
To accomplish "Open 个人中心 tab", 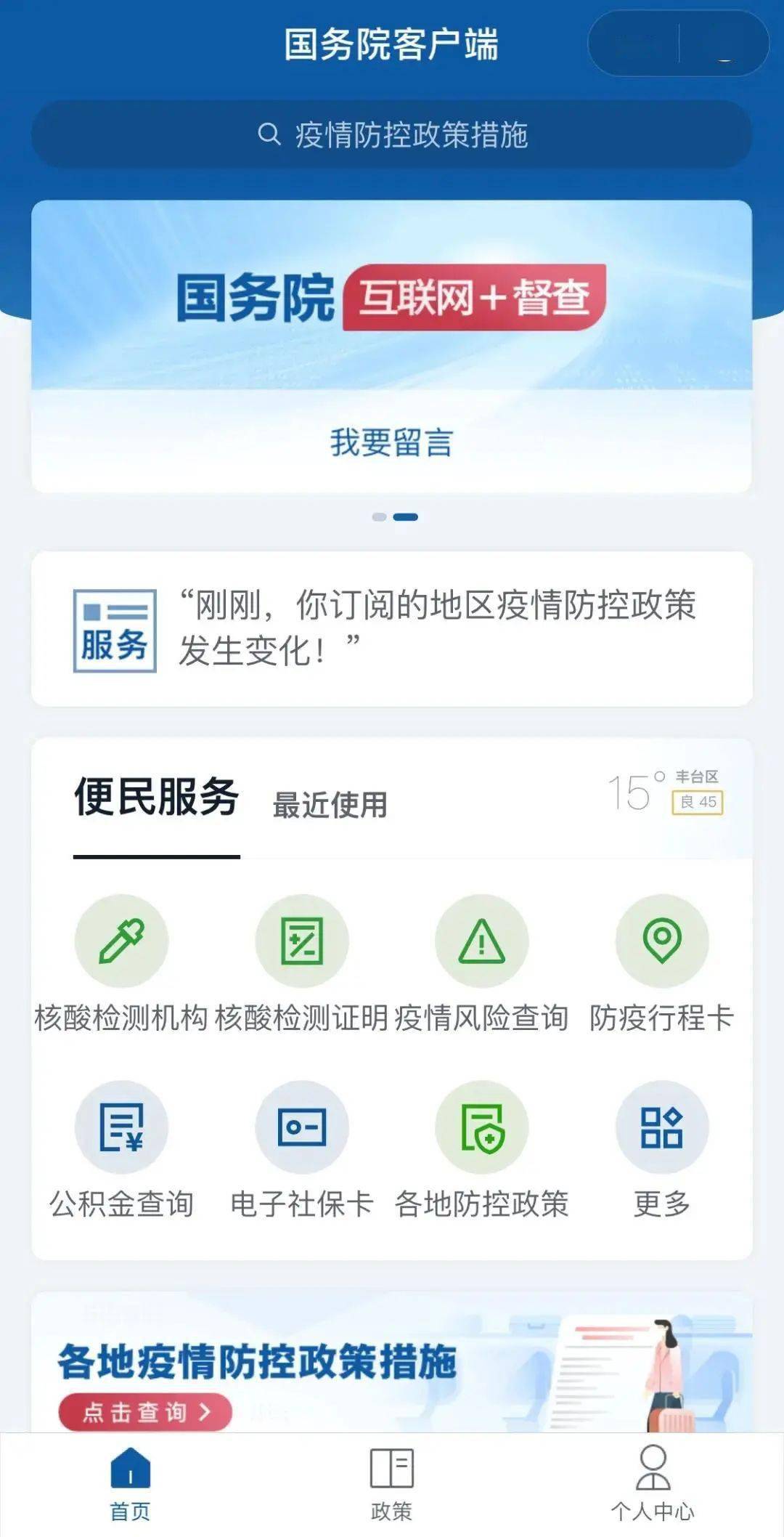I will coord(653,1483).
